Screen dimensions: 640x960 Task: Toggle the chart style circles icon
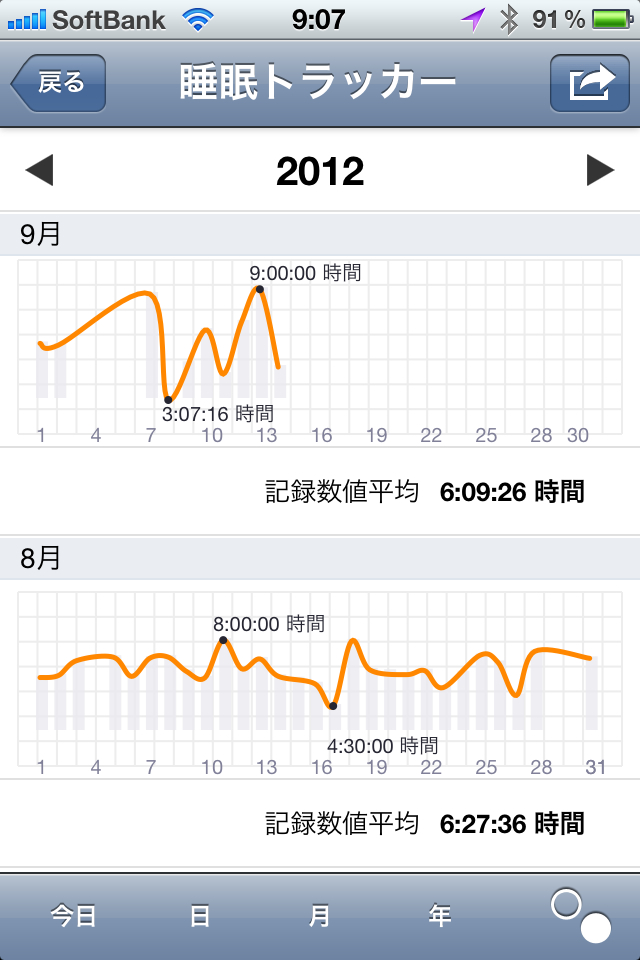(x=582, y=916)
